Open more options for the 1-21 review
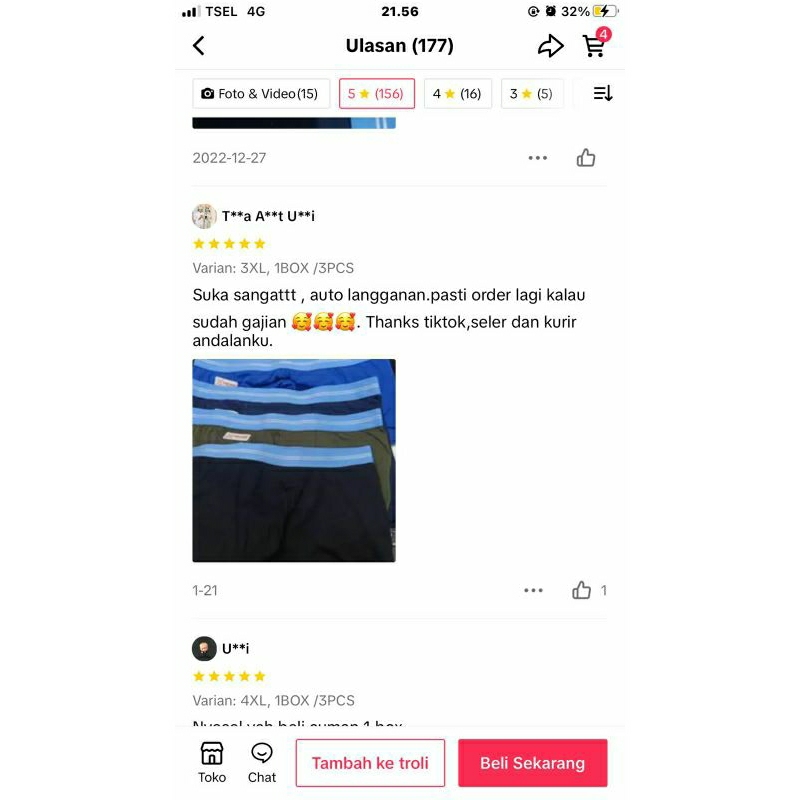 pos(533,590)
